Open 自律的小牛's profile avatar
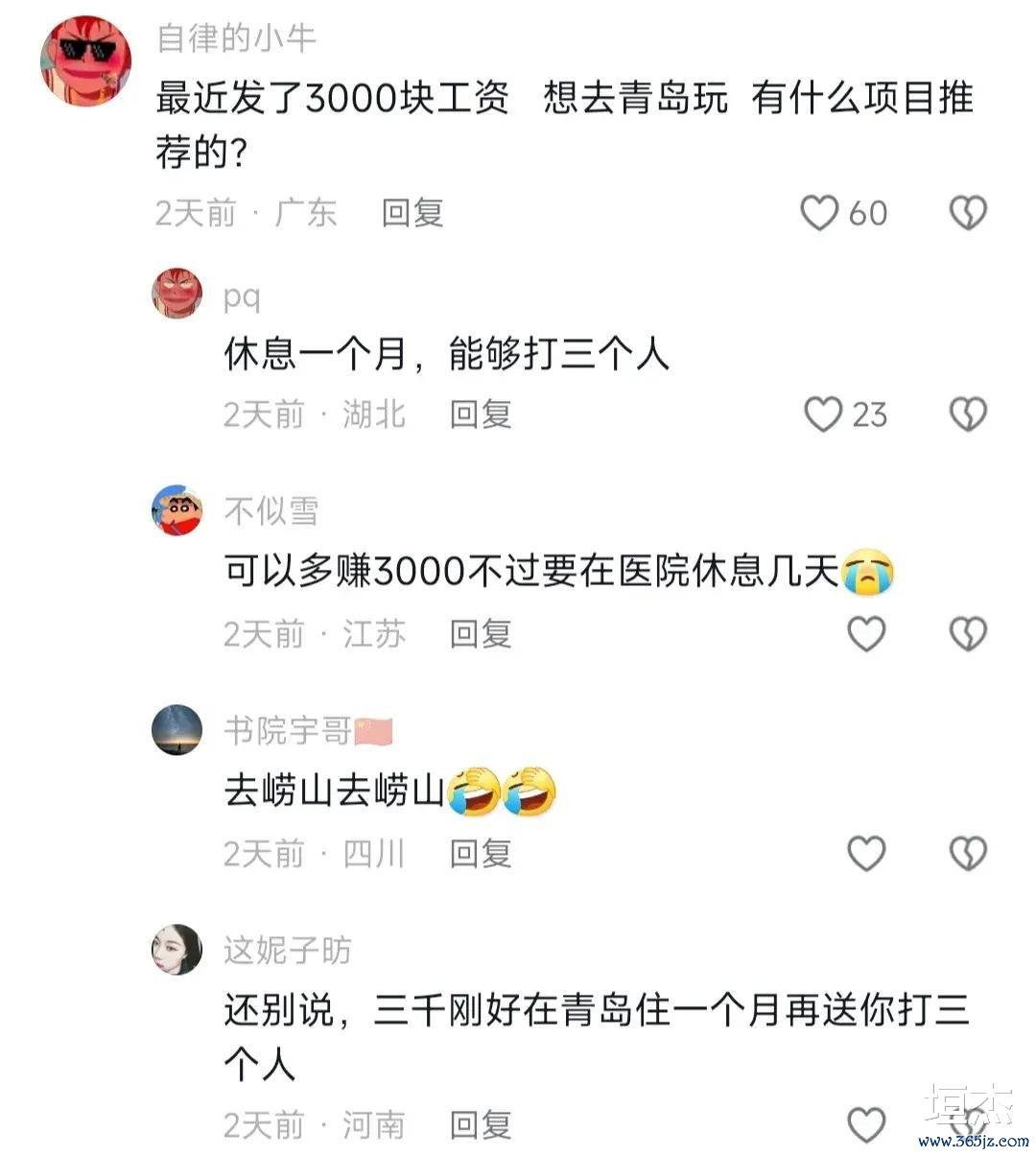 (x=85, y=59)
